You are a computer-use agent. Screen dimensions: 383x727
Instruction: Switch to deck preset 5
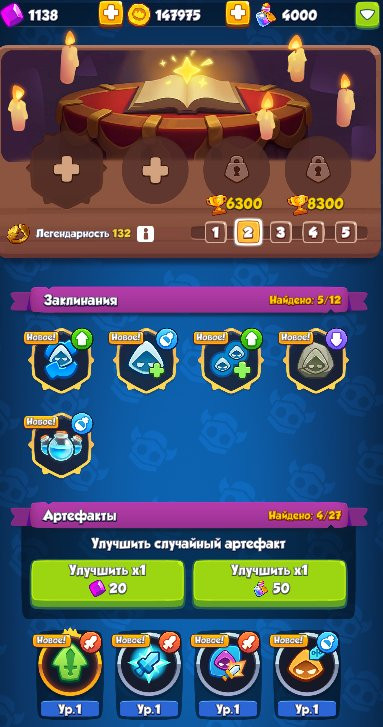click(x=345, y=232)
